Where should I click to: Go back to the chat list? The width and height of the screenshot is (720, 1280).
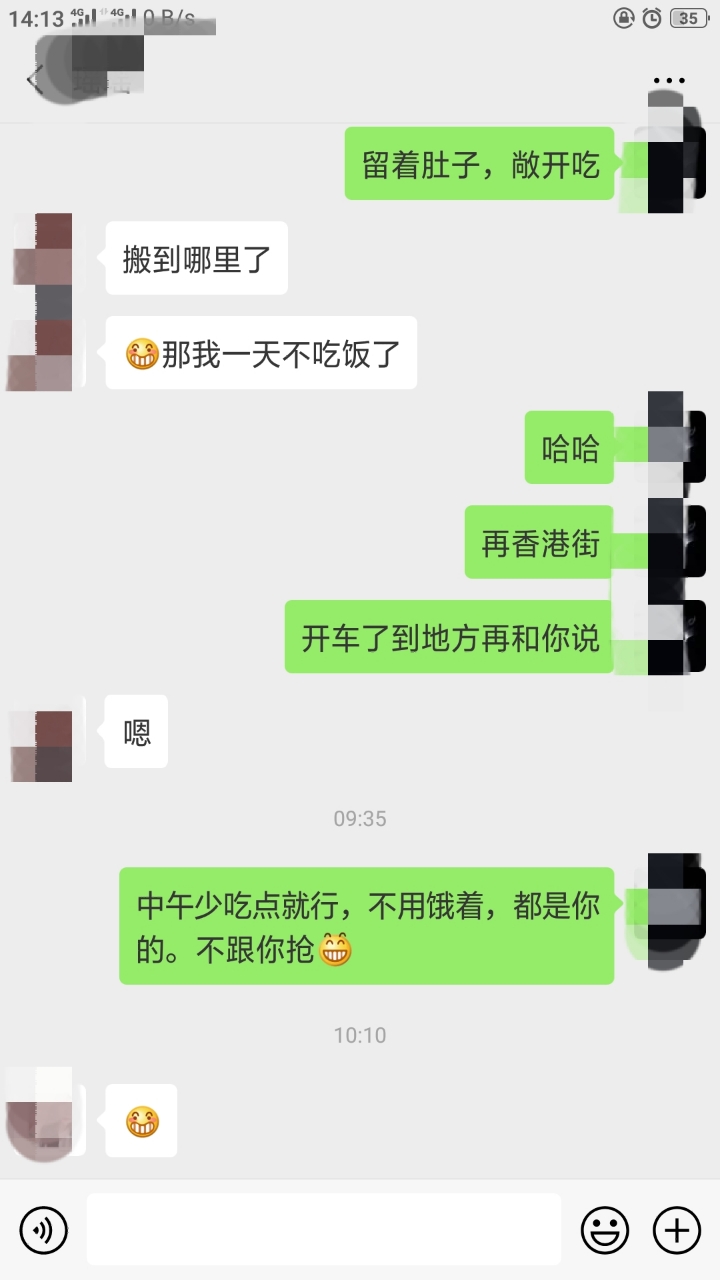tap(35, 80)
